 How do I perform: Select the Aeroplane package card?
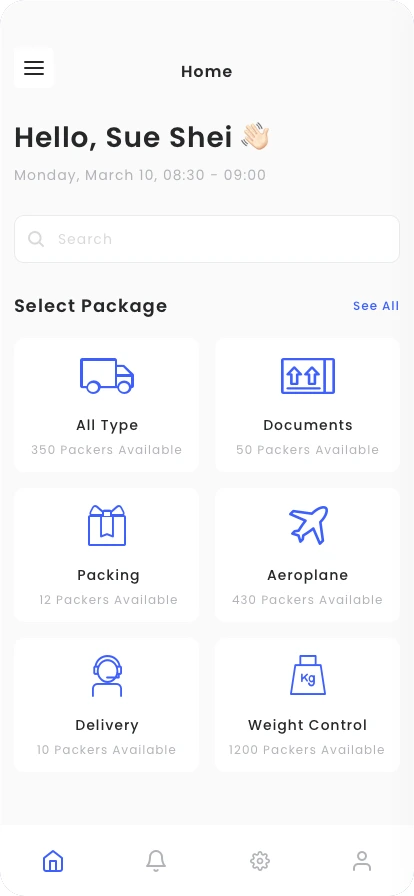point(308,554)
